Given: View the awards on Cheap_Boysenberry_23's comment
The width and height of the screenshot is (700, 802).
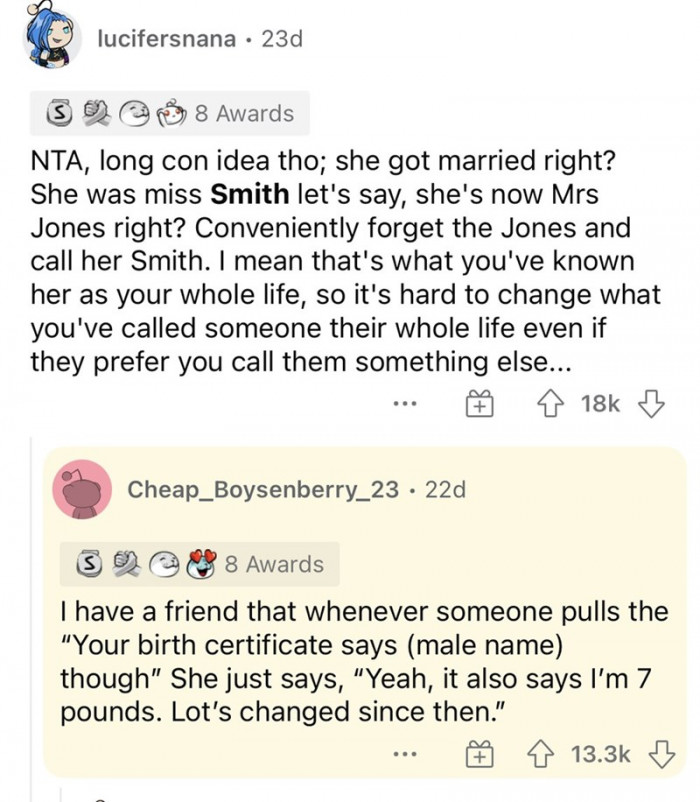Looking at the screenshot, I should [x=196, y=564].
